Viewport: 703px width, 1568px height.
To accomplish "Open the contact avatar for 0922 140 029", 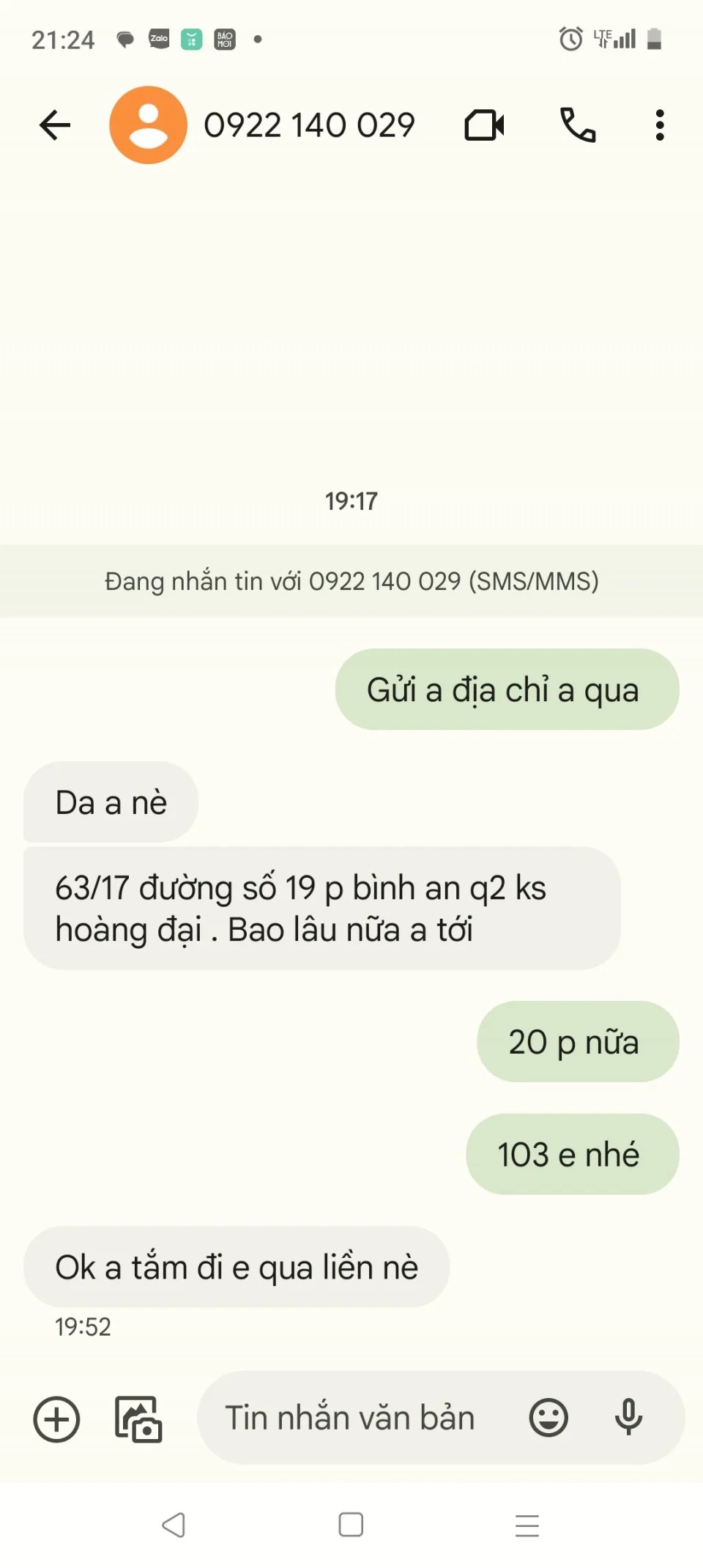I will click(148, 125).
